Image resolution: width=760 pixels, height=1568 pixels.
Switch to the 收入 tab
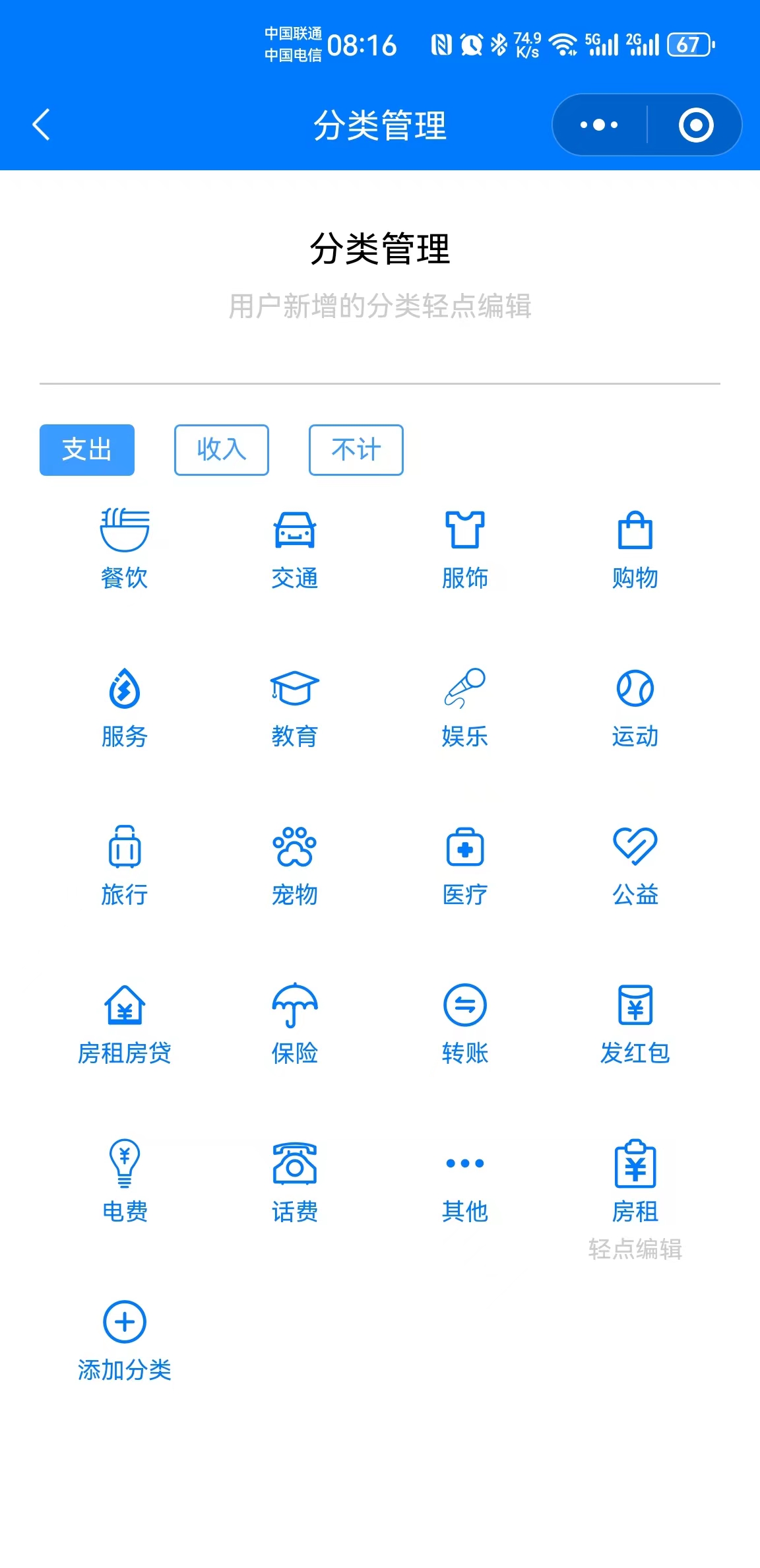click(221, 449)
